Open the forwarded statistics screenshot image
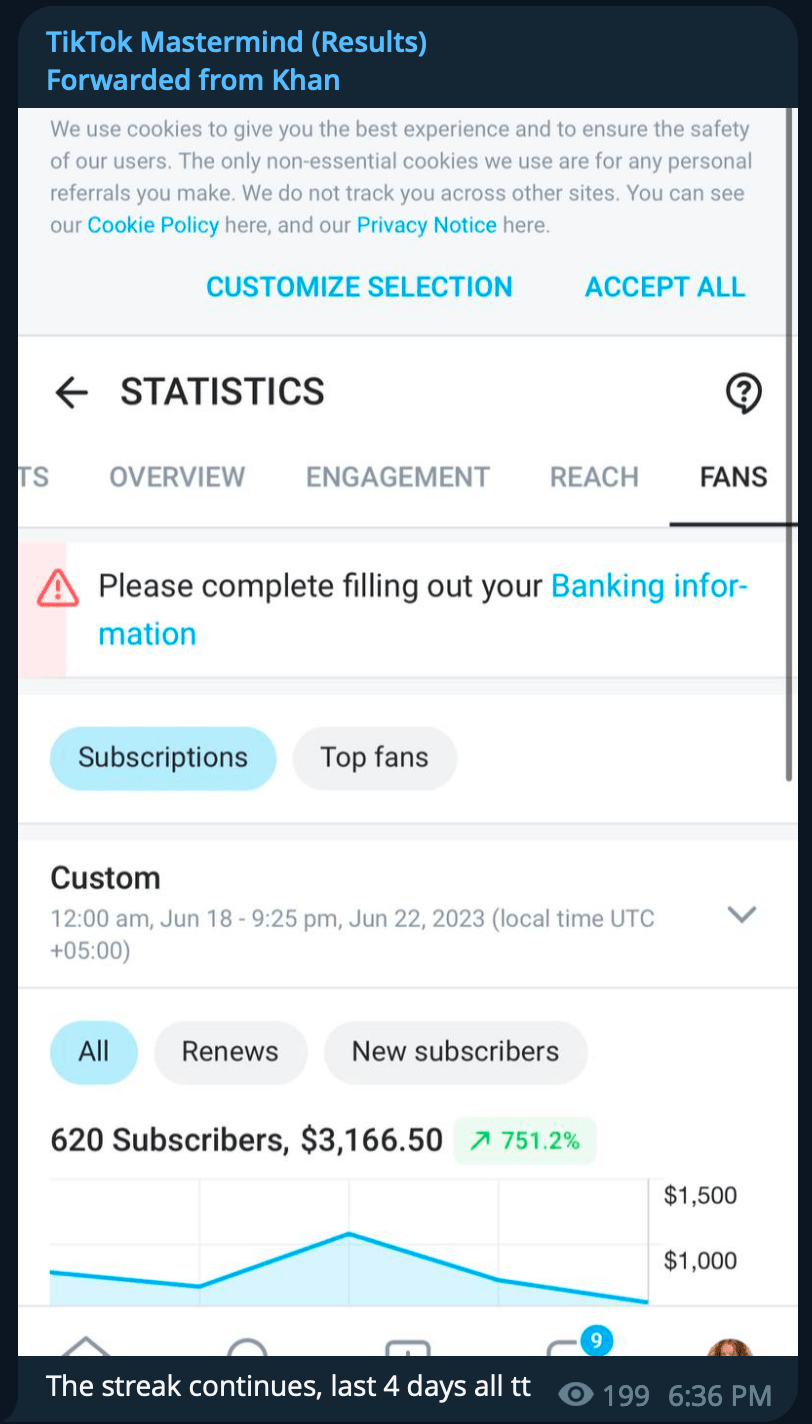 pyautogui.click(x=405, y=730)
